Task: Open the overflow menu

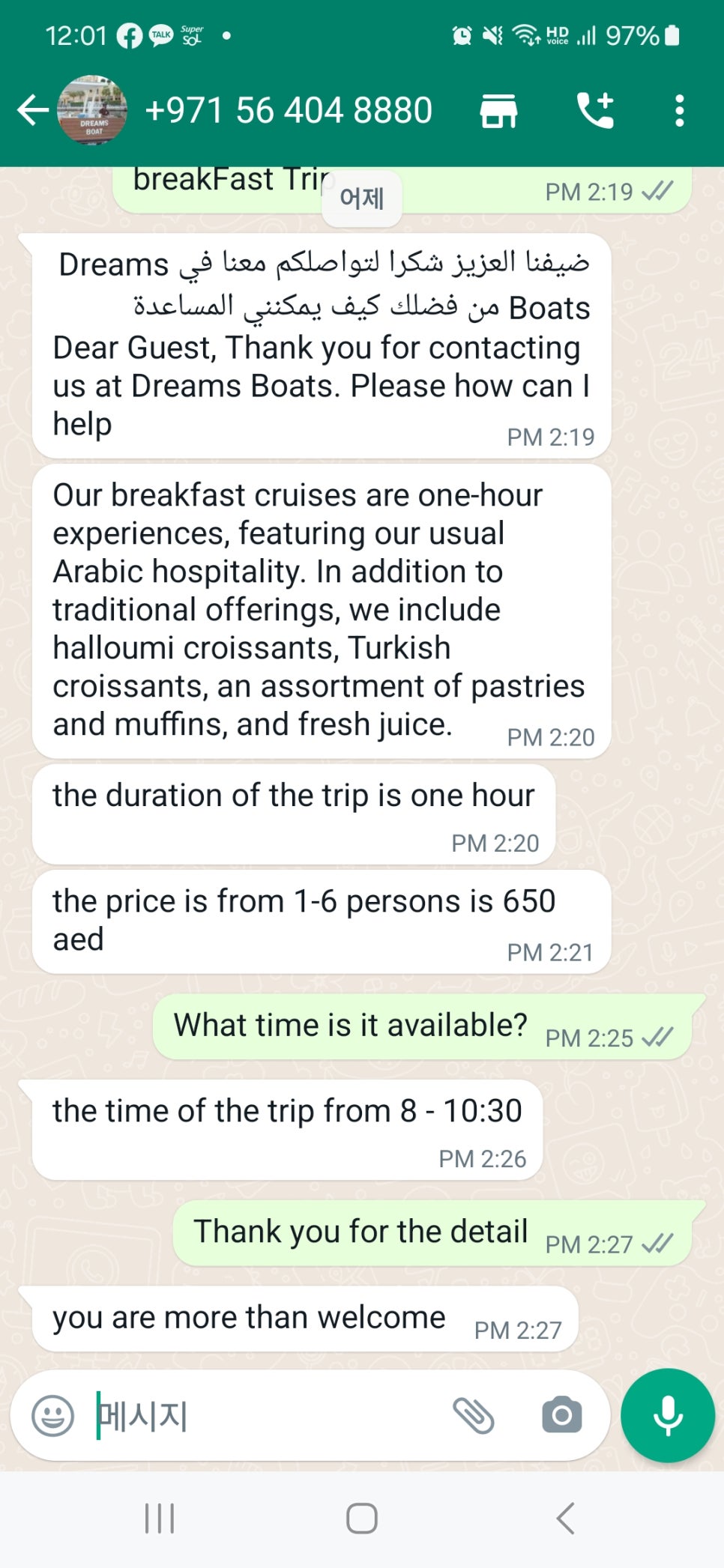Action: click(x=679, y=111)
